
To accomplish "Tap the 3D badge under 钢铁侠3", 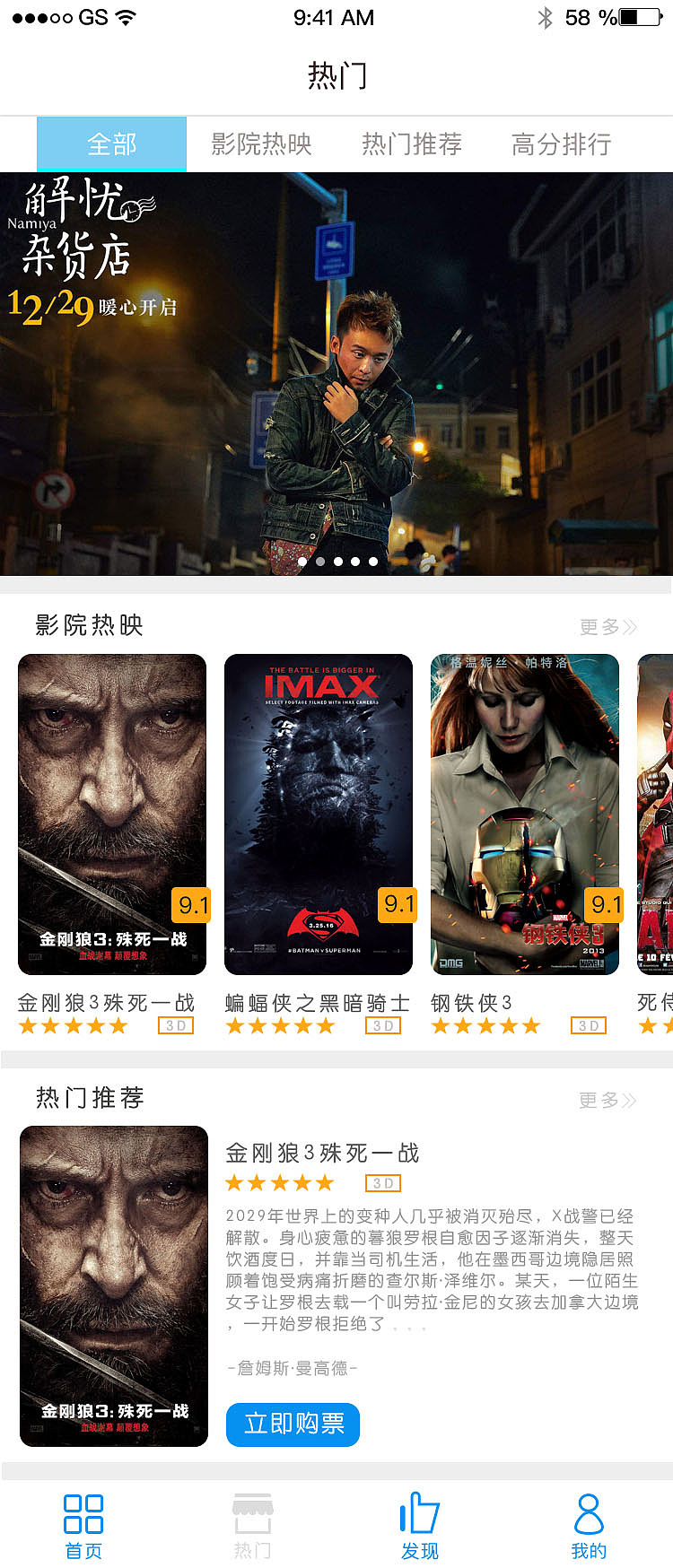I will [590, 1025].
